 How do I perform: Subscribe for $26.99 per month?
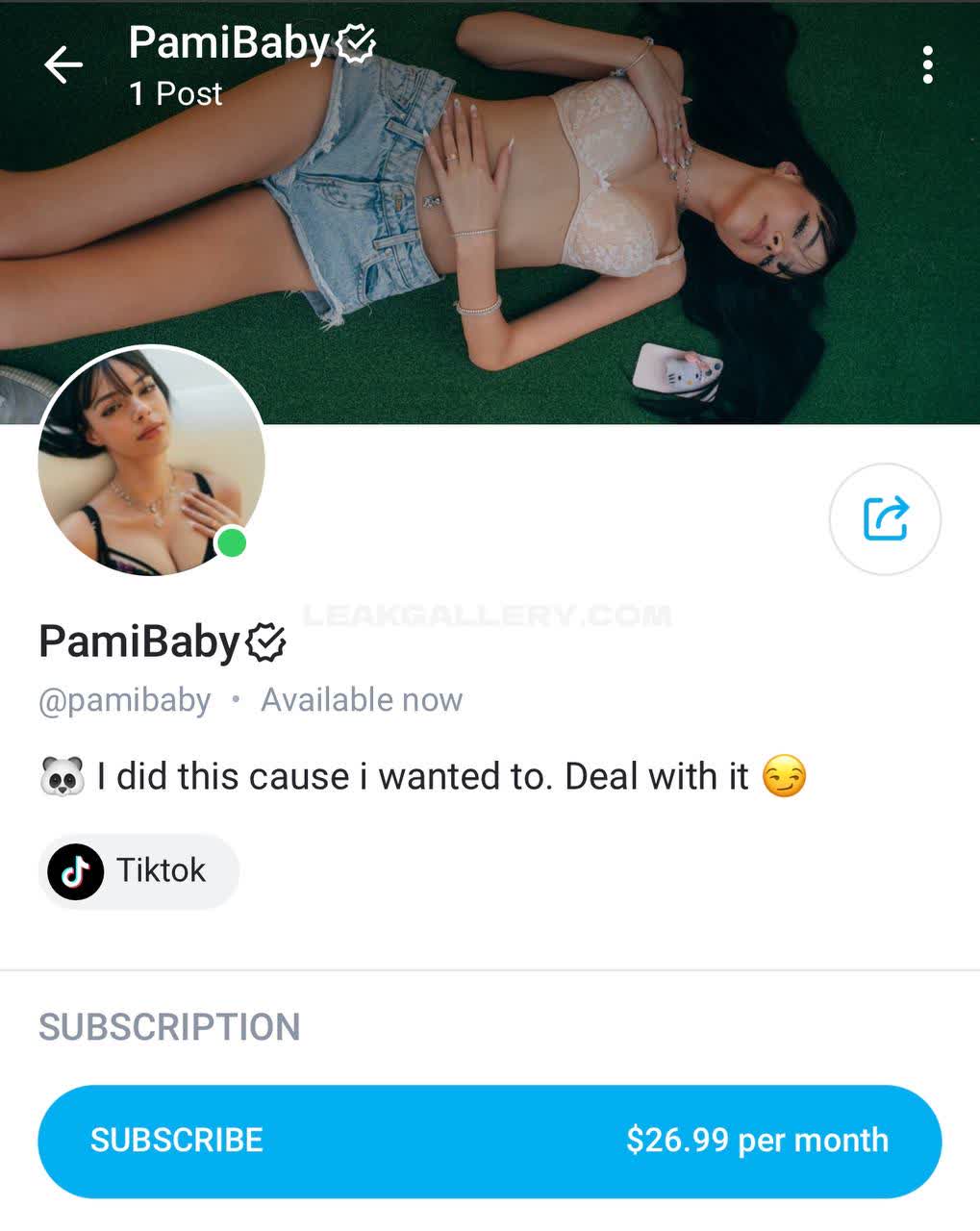[x=490, y=1141]
